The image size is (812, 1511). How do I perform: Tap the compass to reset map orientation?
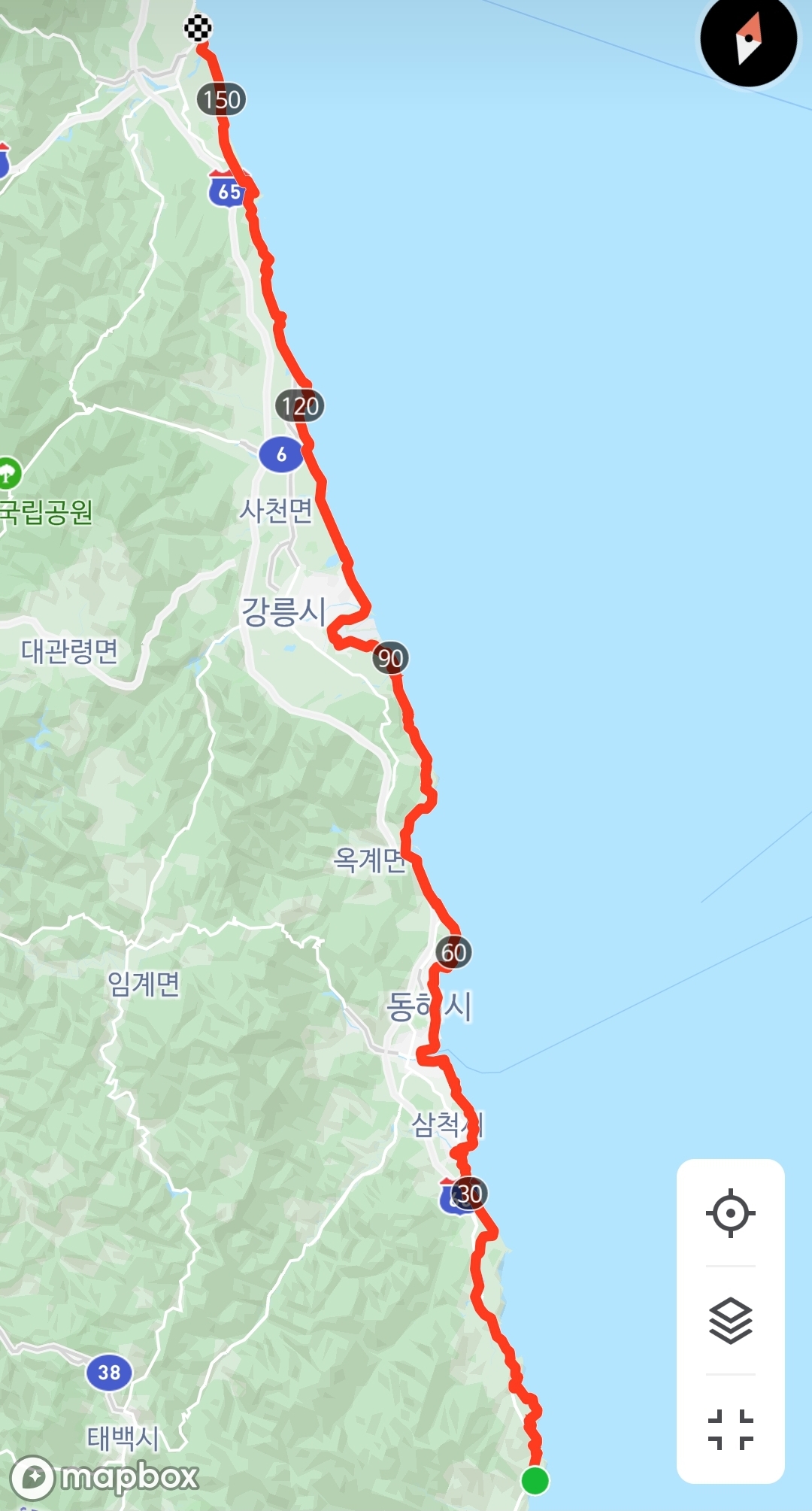748,38
